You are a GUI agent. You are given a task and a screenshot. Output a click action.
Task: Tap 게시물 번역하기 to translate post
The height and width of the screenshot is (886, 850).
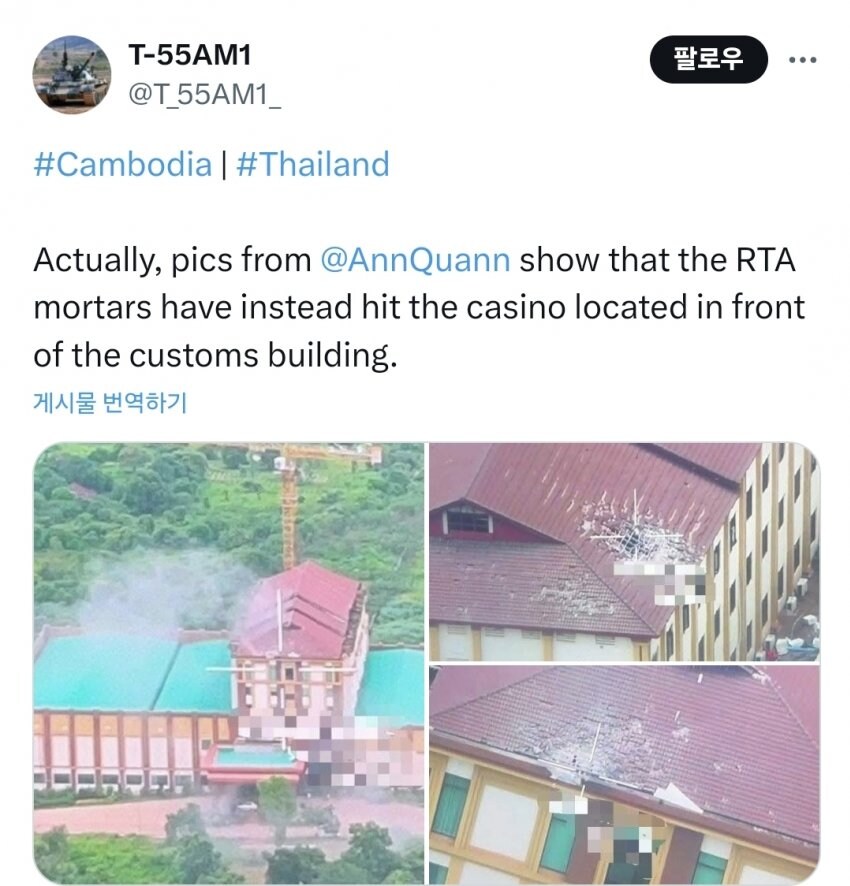click(x=110, y=403)
